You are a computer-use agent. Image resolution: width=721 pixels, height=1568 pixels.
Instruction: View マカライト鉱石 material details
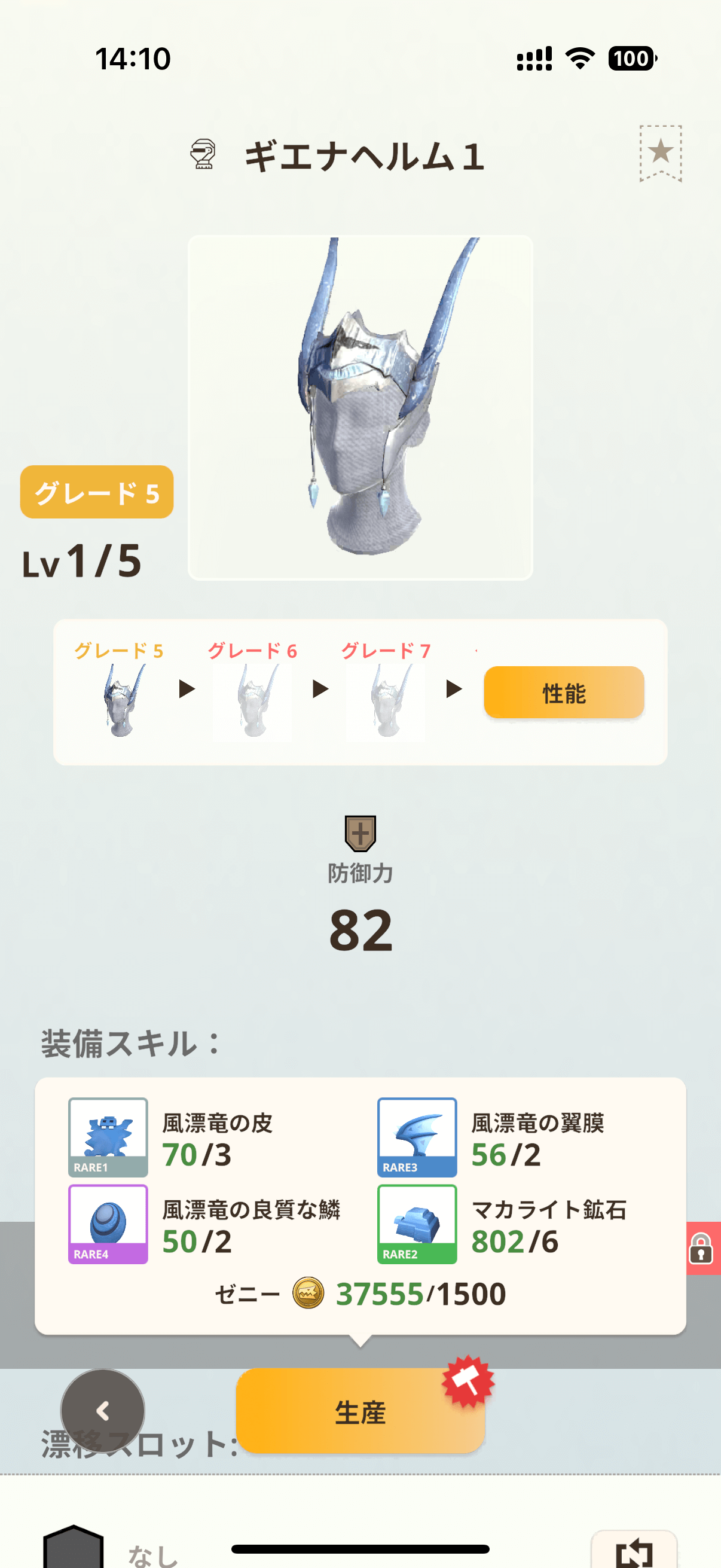pos(417,1224)
